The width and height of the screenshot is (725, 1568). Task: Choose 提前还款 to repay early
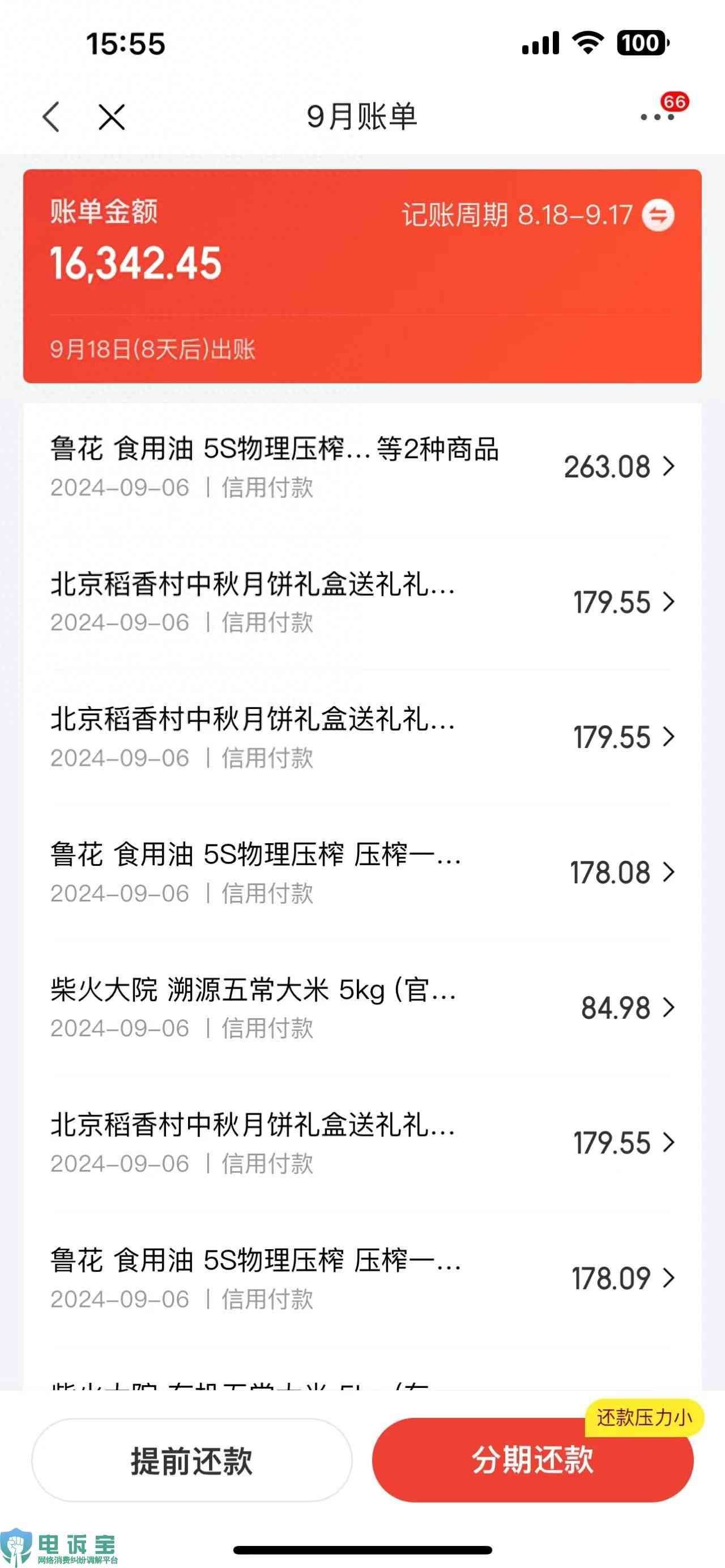coord(192,1460)
